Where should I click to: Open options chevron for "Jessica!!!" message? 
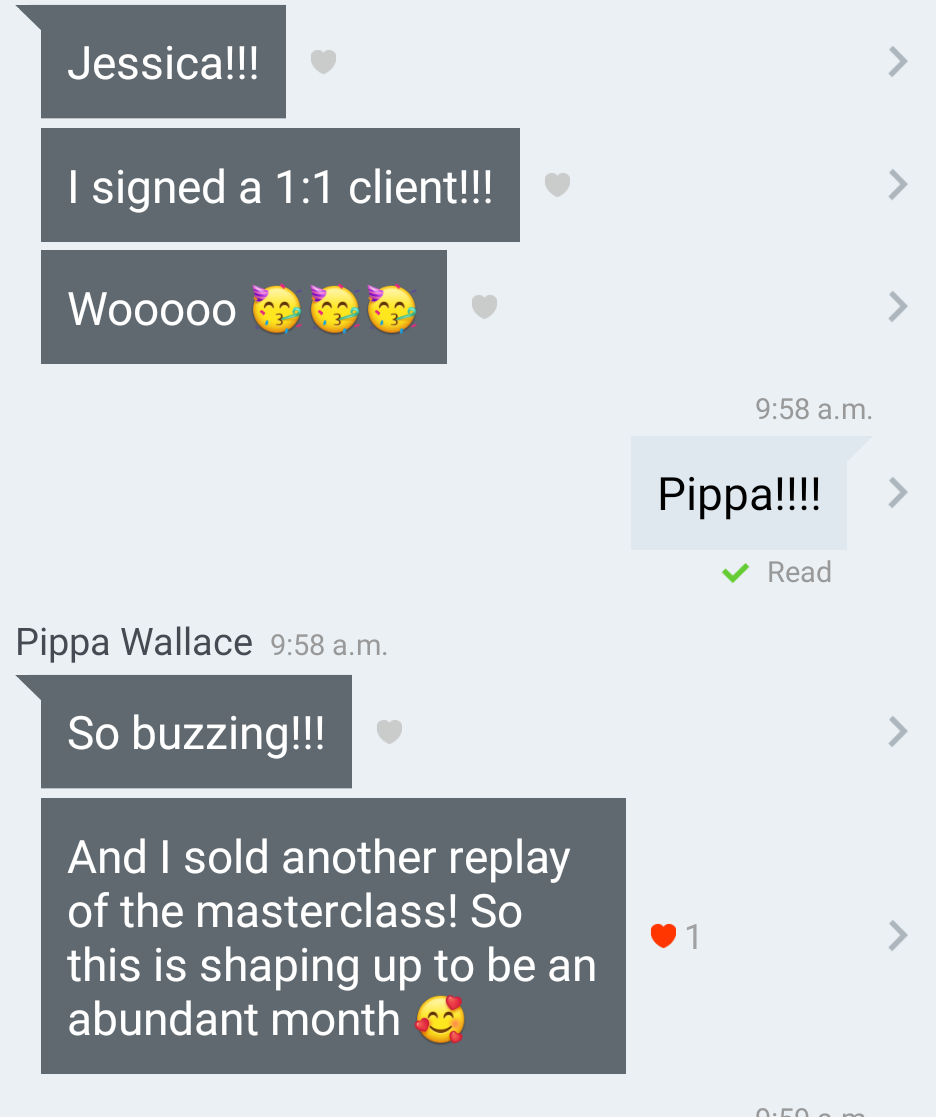pos(897,62)
